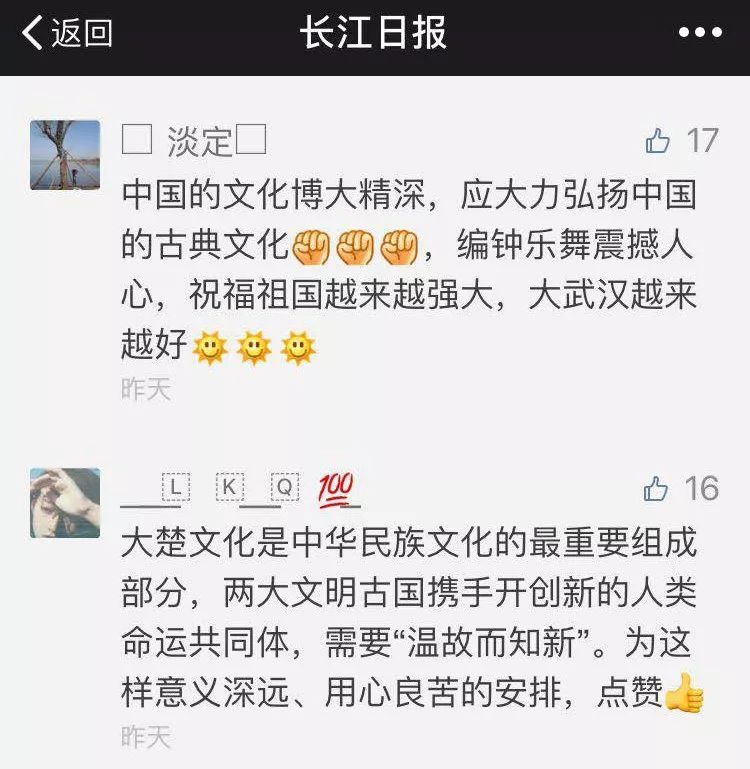750x769 pixels.
Task: Like the comment about 大楚文化
Action: (657, 489)
